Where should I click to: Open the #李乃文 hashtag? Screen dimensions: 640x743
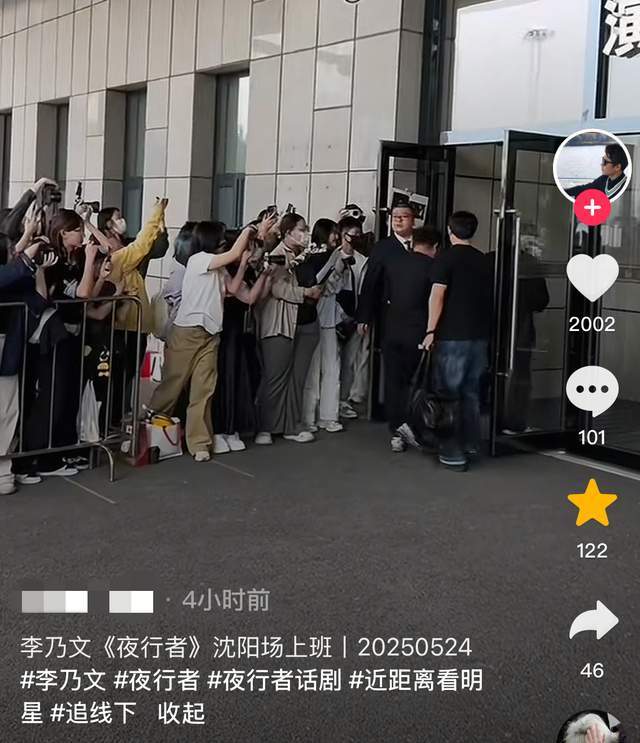pyautogui.click(x=63, y=680)
